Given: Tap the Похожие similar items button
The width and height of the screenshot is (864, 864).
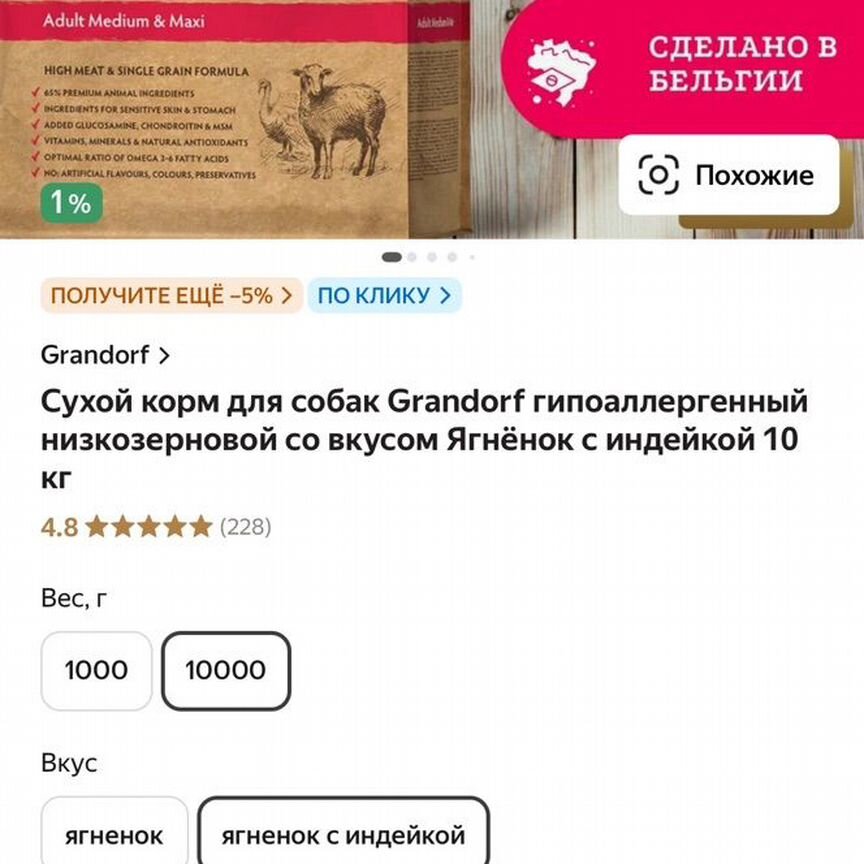Looking at the screenshot, I should (727, 176).
